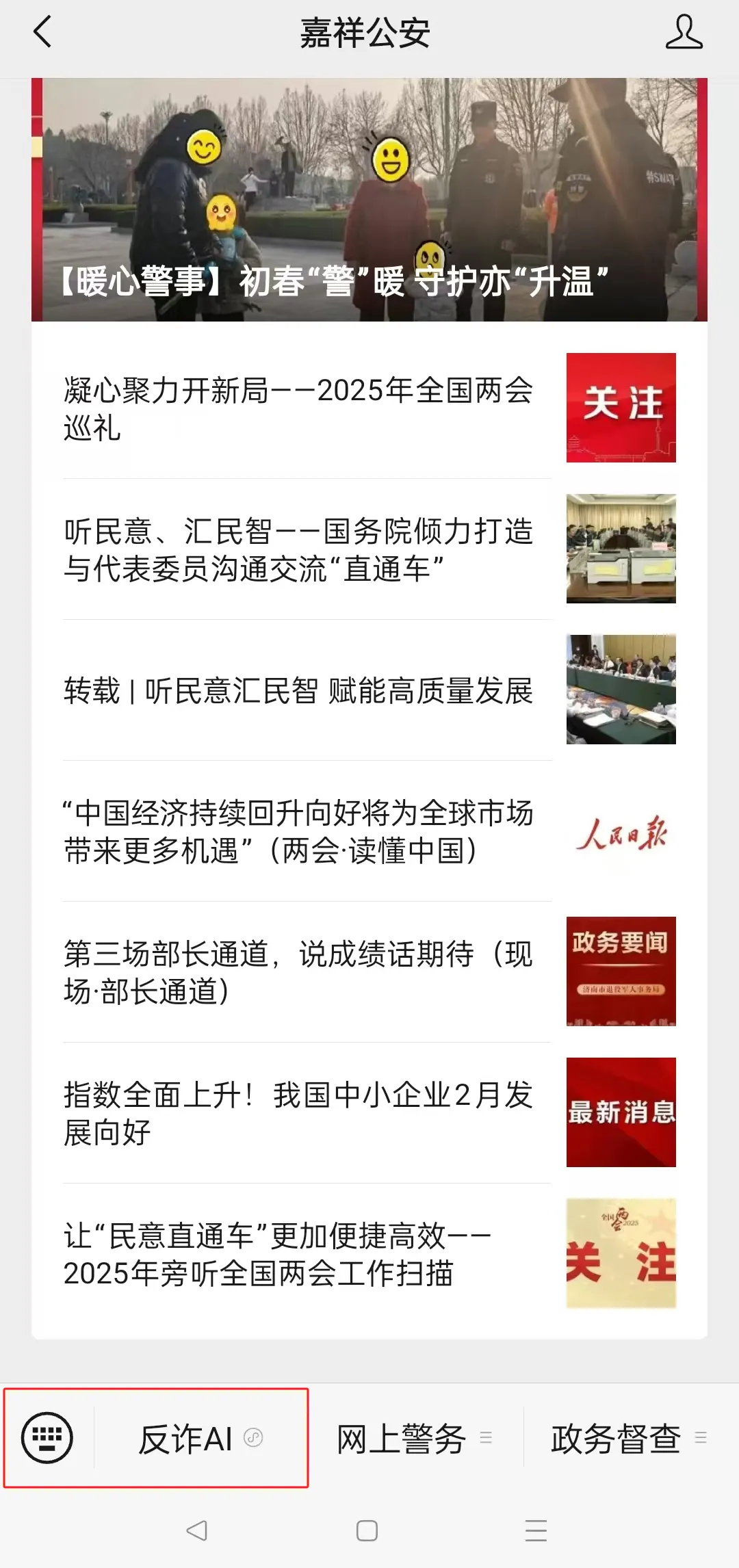Expand the 网上警务 menu
The height and width of the screenshot is (1568, 739).
[x=414, y=1438]
